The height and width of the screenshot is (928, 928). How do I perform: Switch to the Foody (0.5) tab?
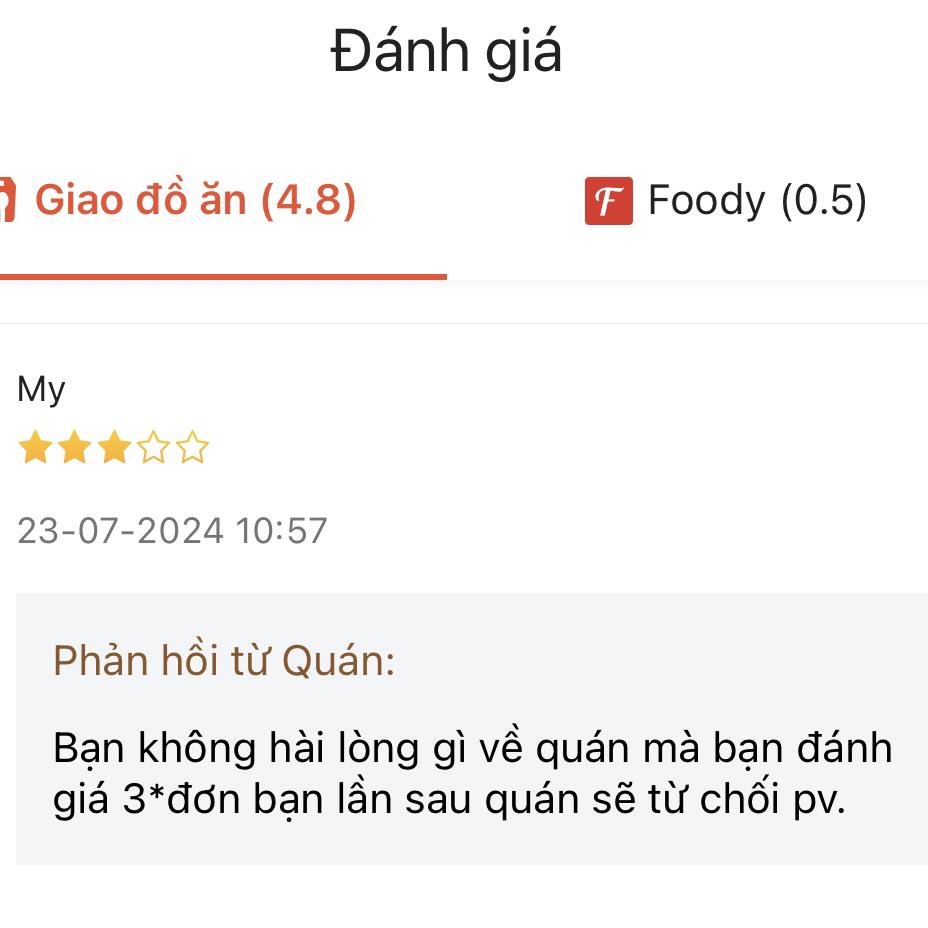click(x=727, y=201)
